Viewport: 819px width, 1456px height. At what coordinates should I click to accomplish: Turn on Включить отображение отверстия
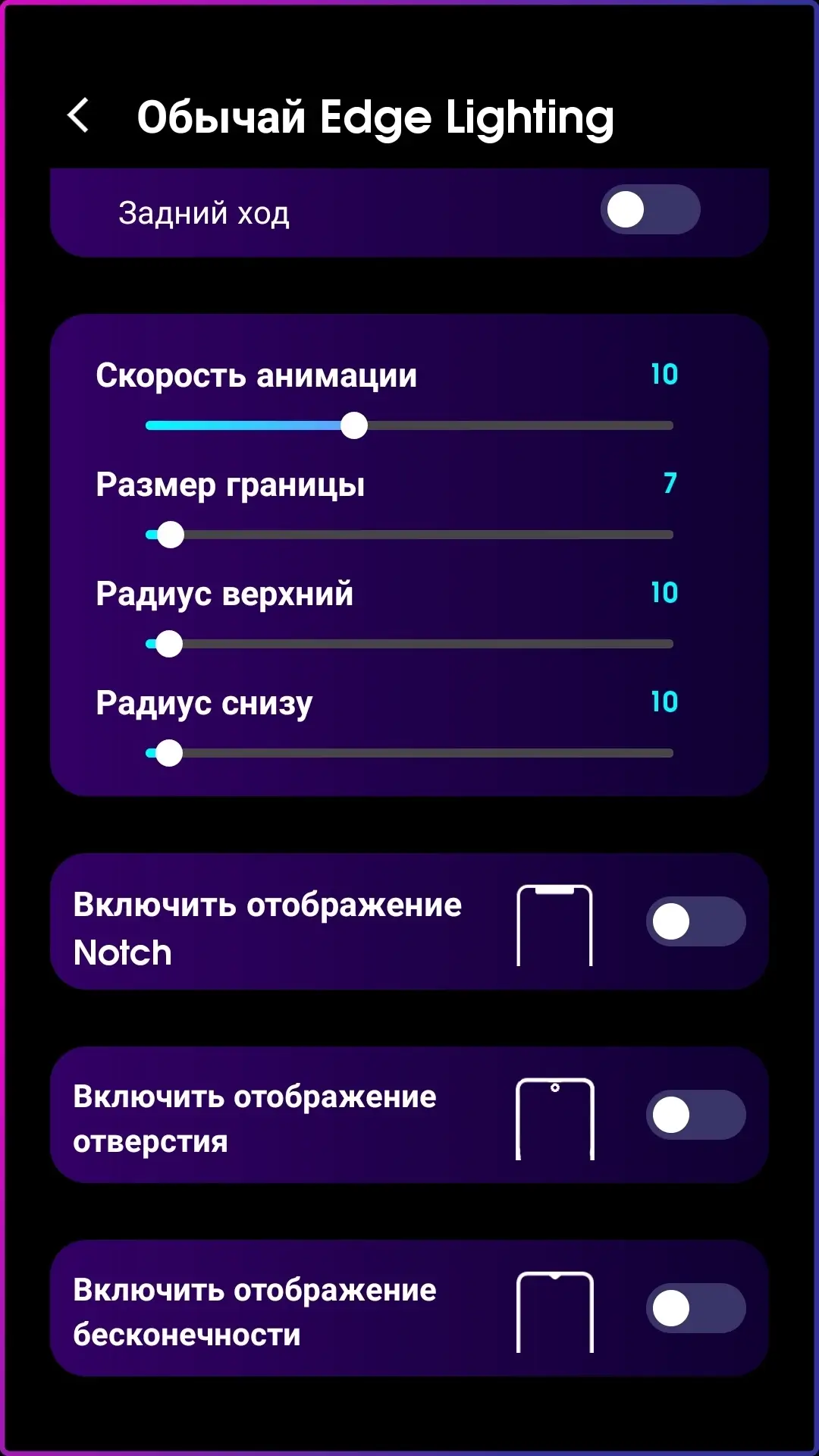click(695, 1115)
